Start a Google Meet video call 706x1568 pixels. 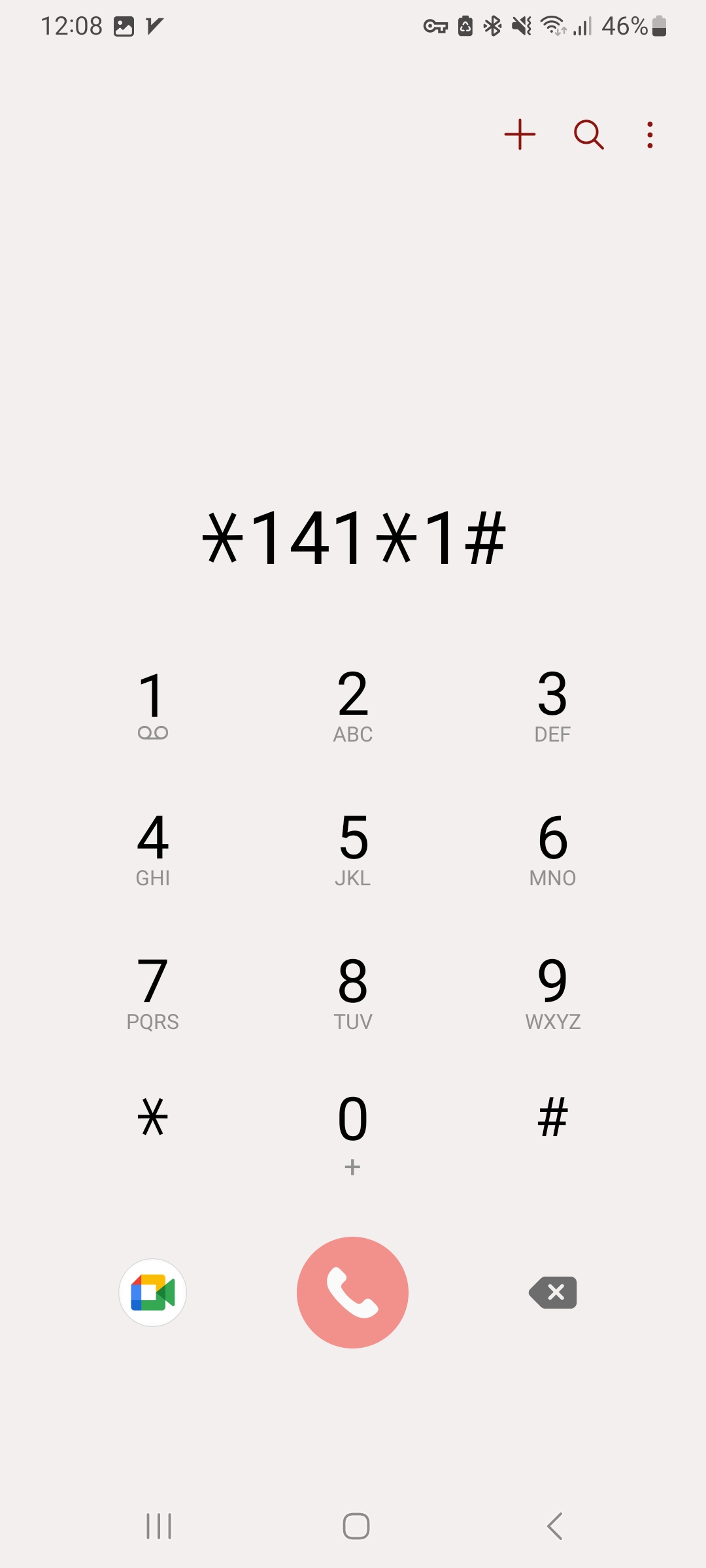(153, 1292)
